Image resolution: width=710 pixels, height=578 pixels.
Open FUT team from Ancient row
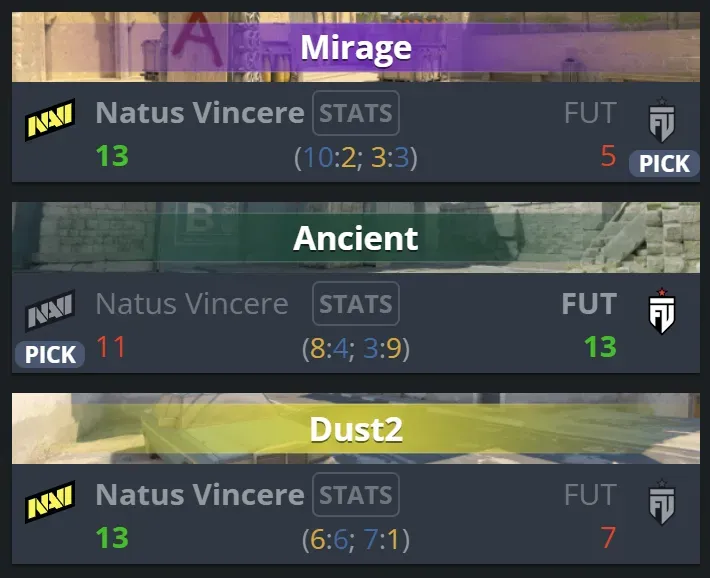[589, 303]
